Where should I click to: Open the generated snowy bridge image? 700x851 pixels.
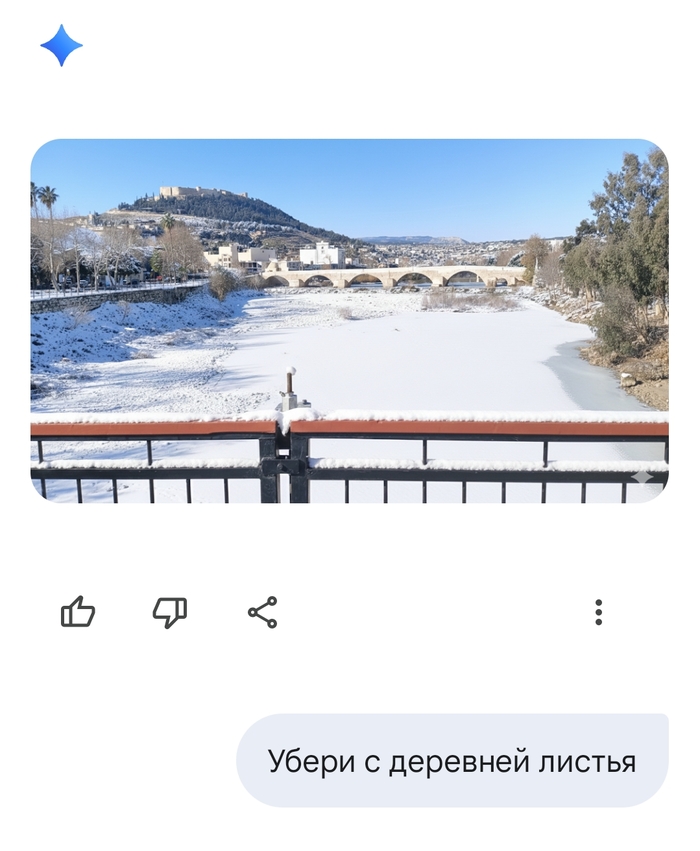click(349, 320)
